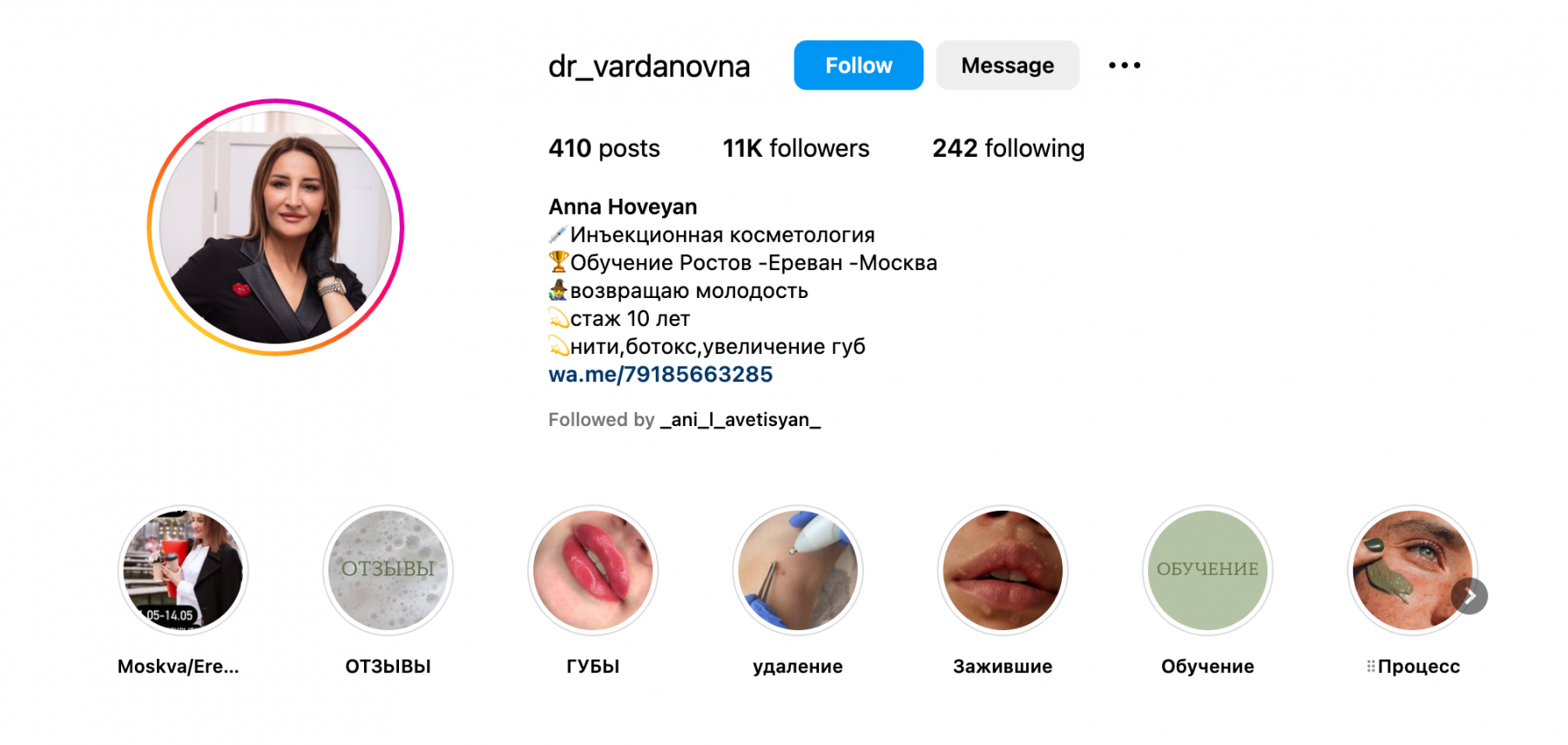Open the Обучение highlight
1568x745 pixels.
click(1207, 571)
